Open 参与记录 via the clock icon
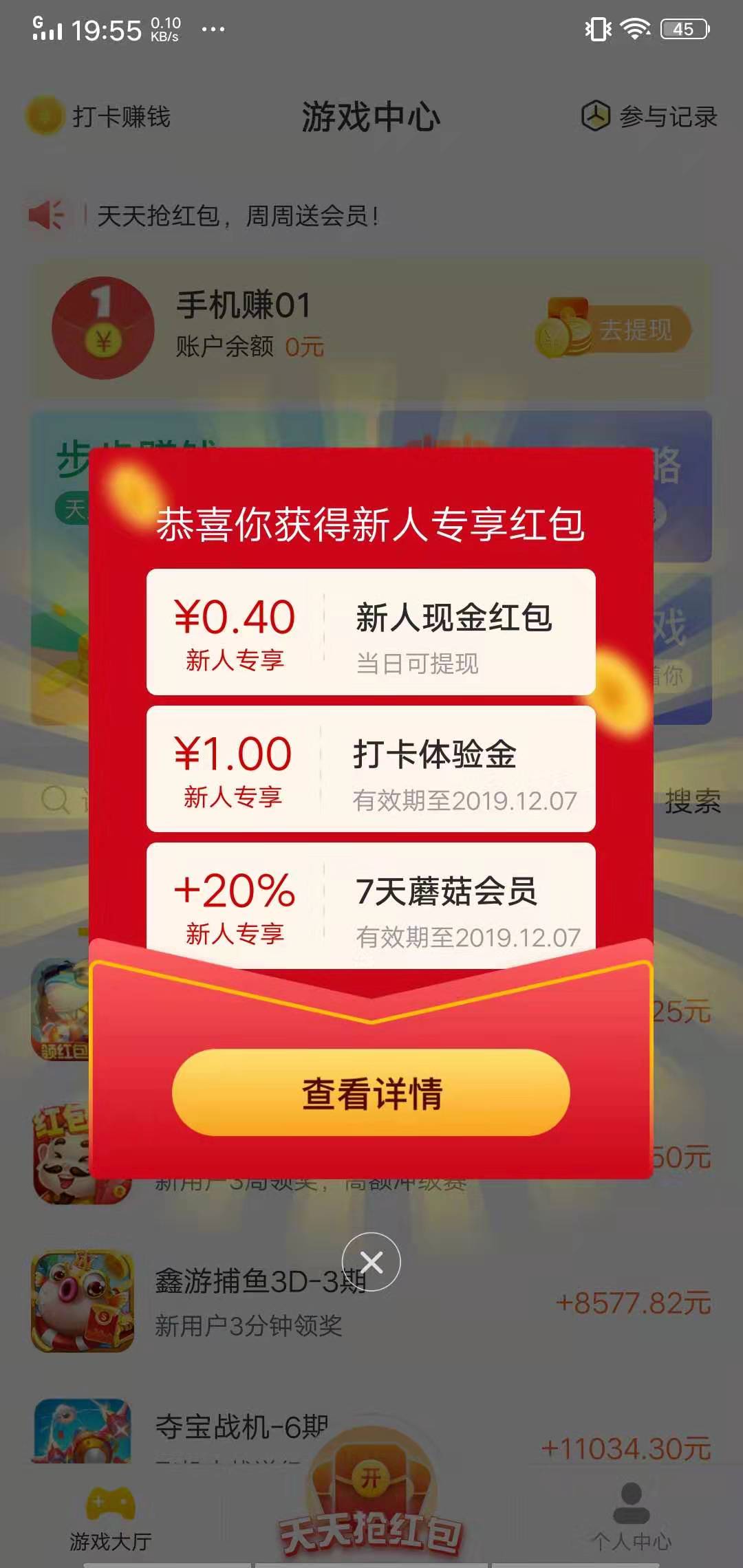Viewport: 743px width, 1568px height. (x=596, y=117)
